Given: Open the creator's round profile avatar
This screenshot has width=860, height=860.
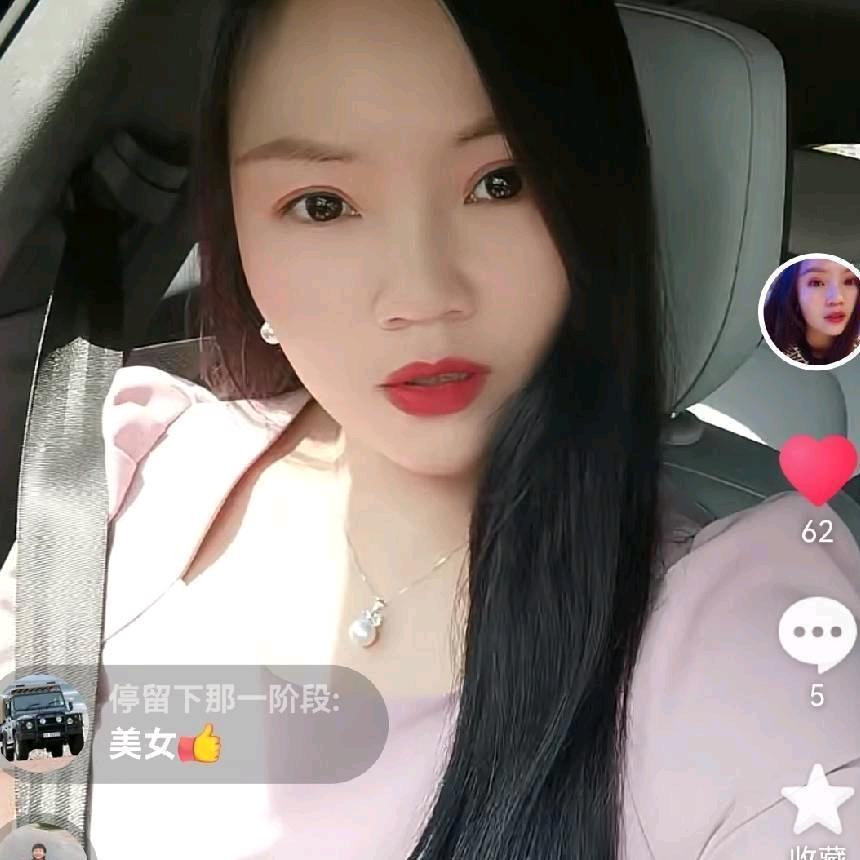Looking at the screenshot, I should click(811, 311).
